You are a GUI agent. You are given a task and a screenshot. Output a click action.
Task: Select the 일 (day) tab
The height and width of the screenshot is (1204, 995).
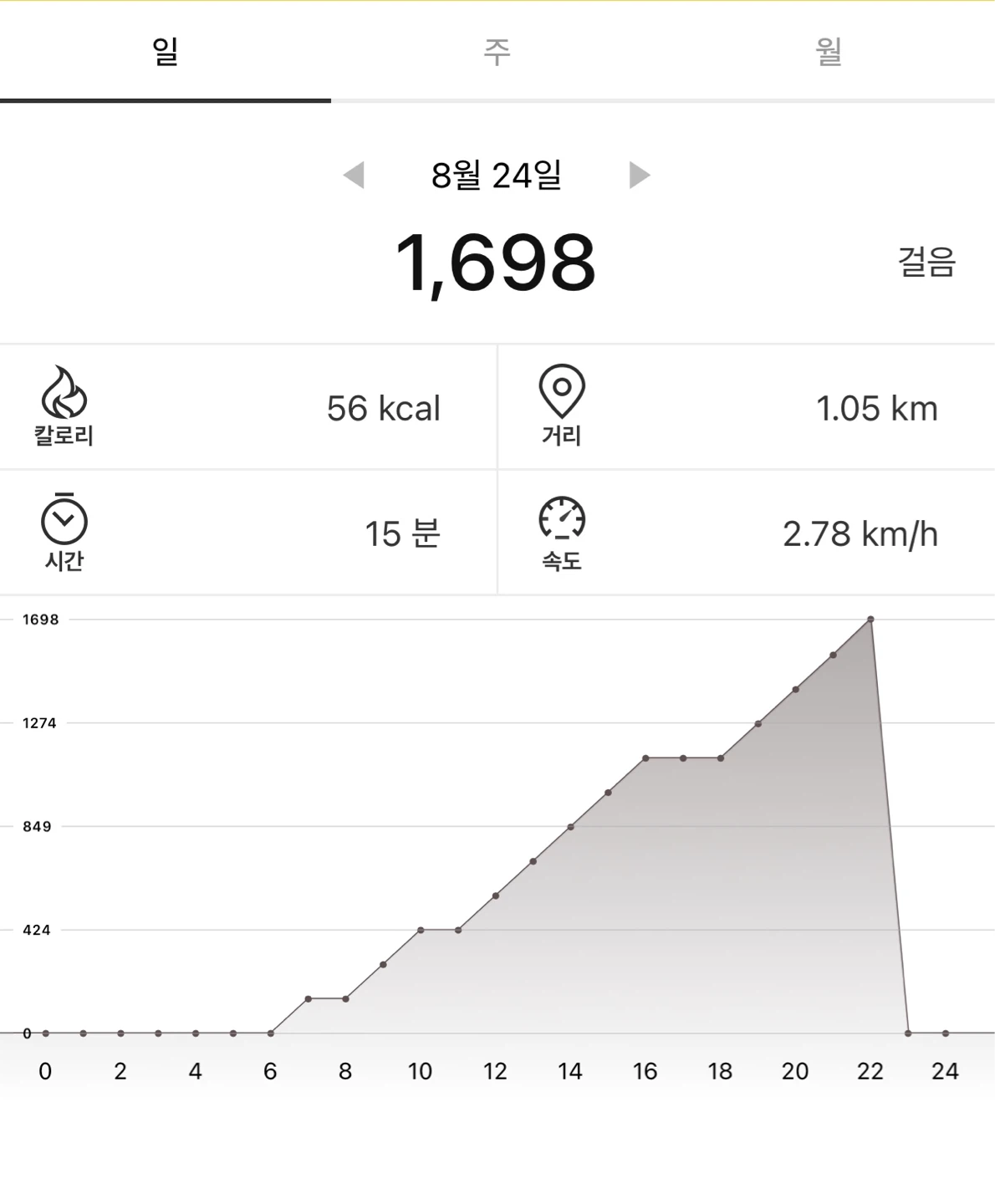[166, 52]
